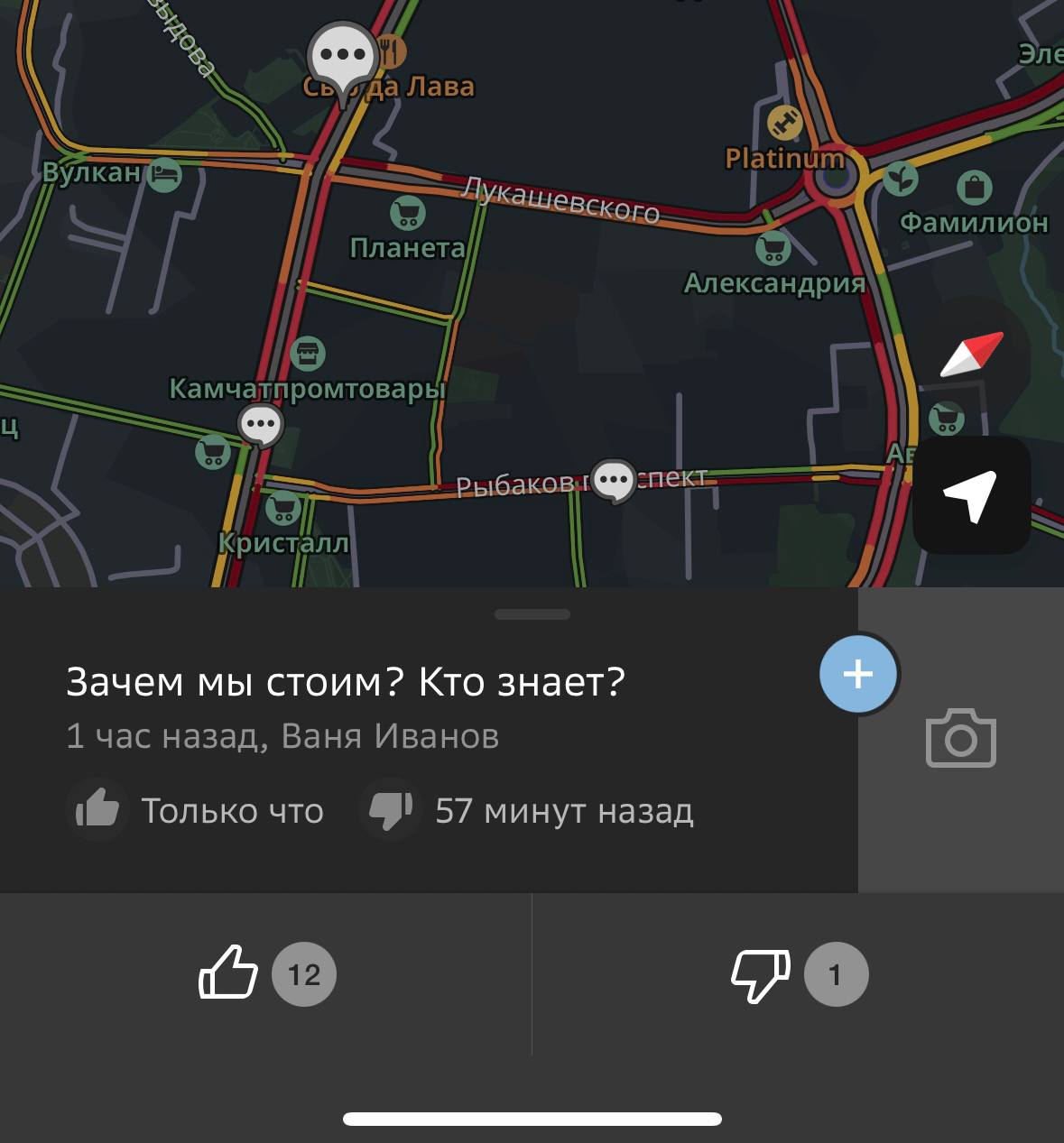Select the Александрия shop marker
This screenshot has height=1143, width=1064.
point(773,246)
